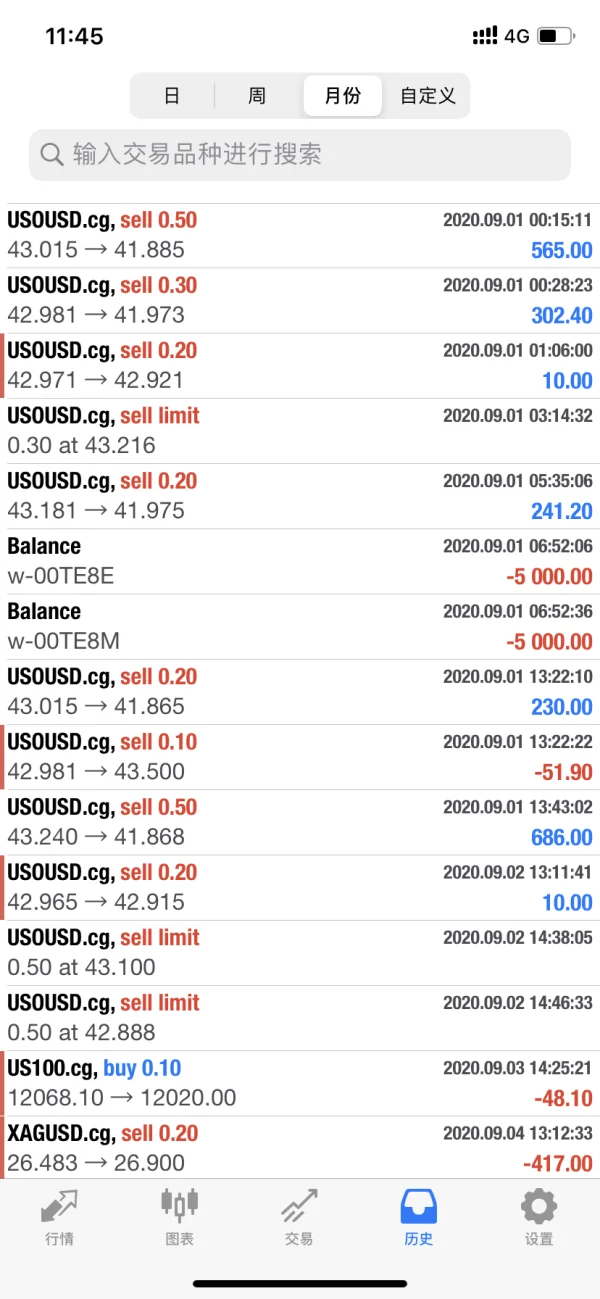Image resolution: width=600 pixels, height=1299 pixels.
Task: Open the 设置 settings tab
Action: click(539, 1216)
